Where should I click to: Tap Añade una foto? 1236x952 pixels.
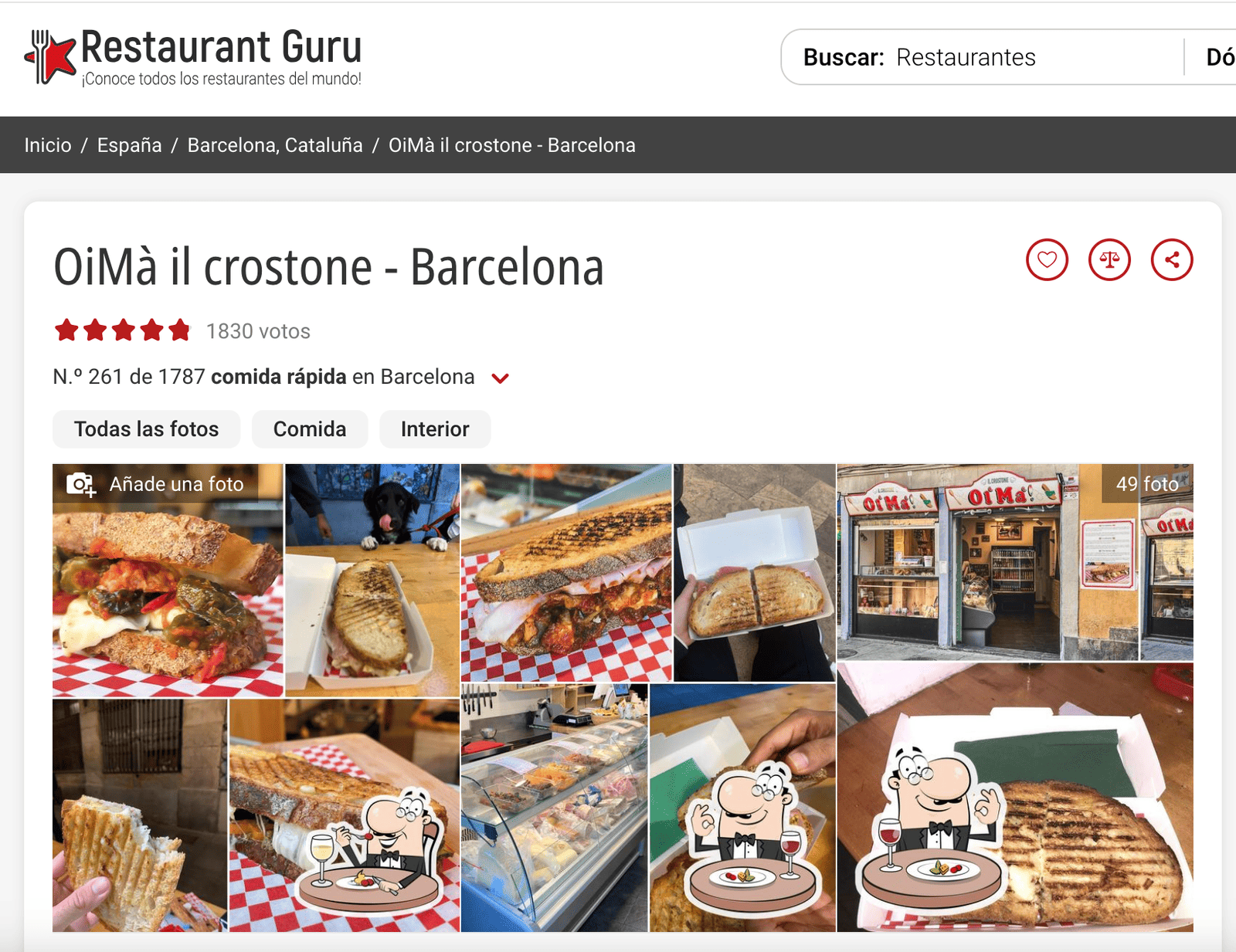pos(157,484)
